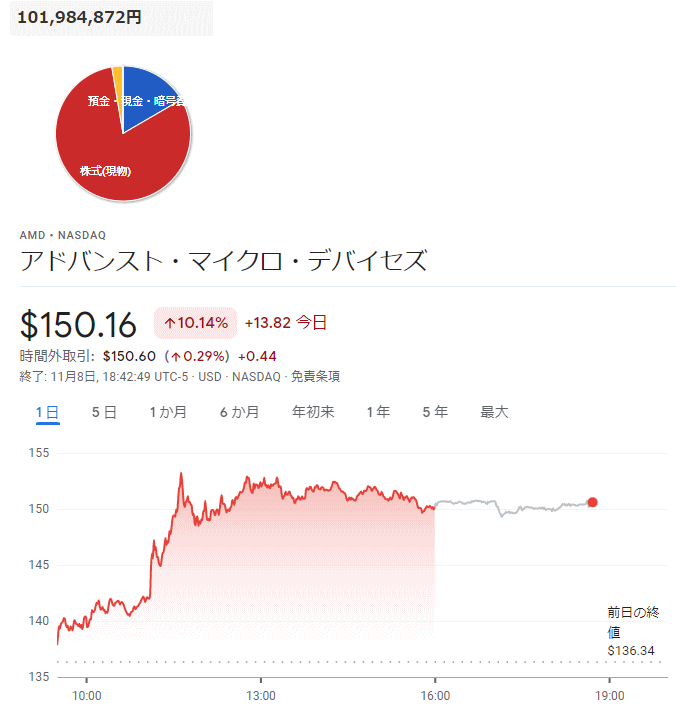Switch chart to 6か月
This screenshot has width=676, height=708.
click(x=240, y=412)
